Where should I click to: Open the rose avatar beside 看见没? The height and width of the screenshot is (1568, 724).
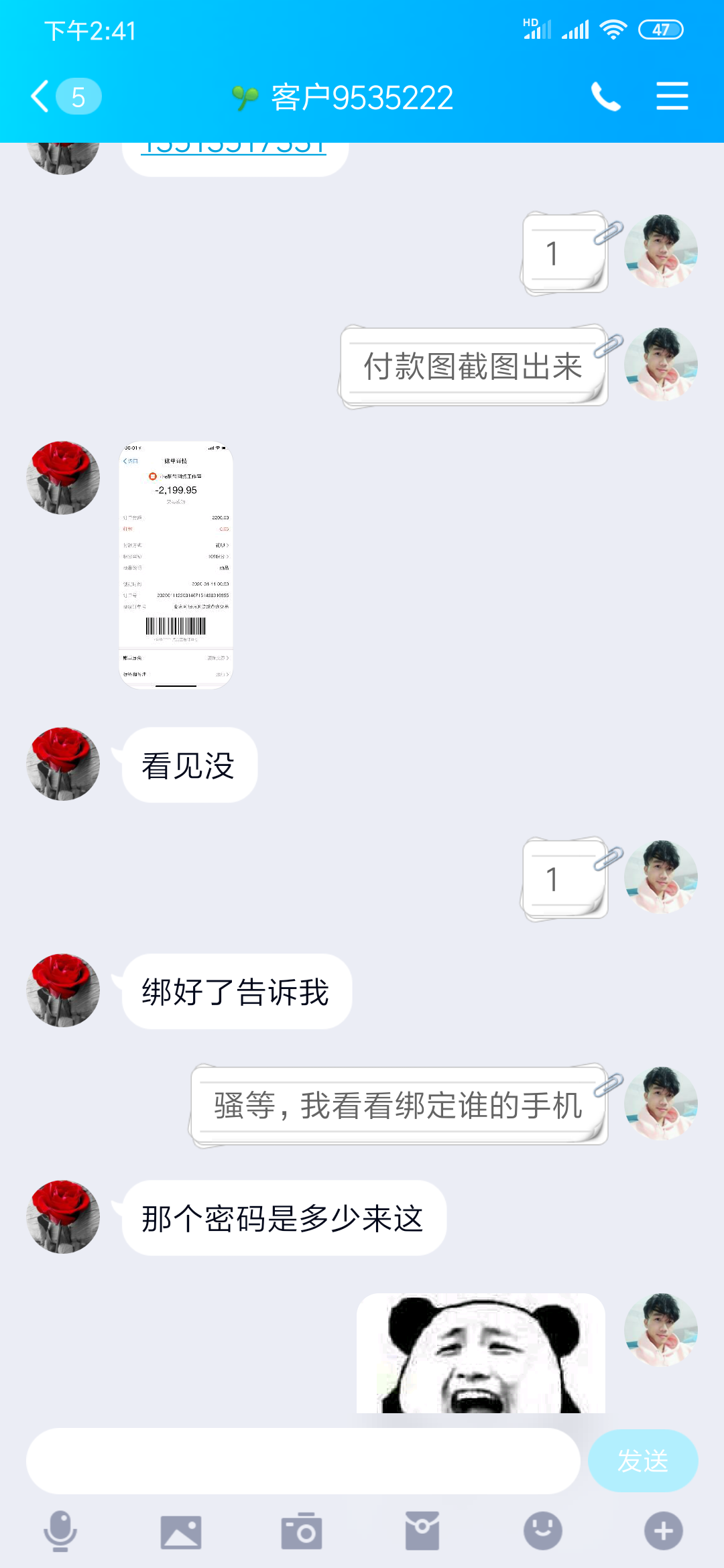coord(63,764)
